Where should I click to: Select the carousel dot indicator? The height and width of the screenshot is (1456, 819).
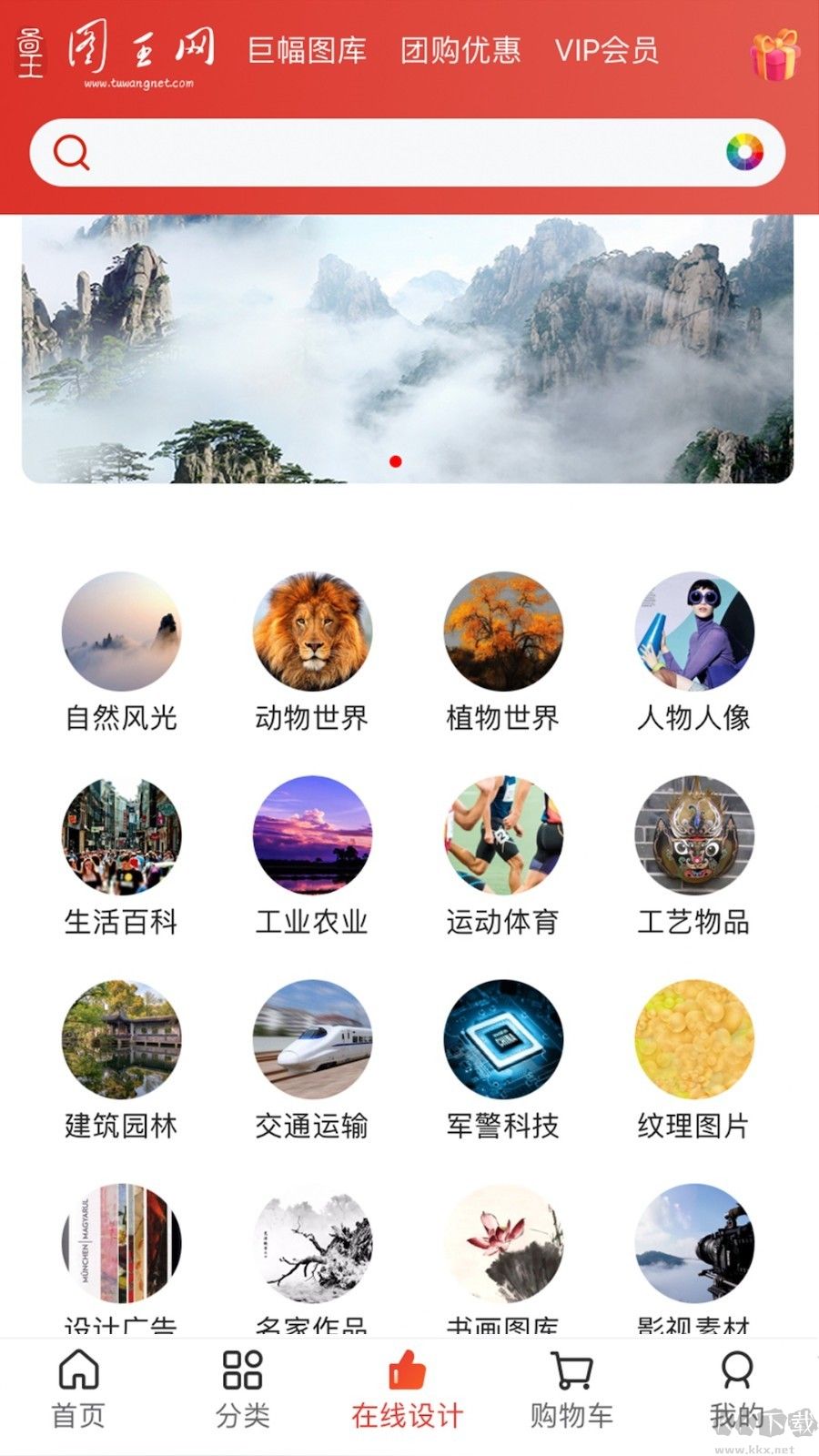(396, 460)
